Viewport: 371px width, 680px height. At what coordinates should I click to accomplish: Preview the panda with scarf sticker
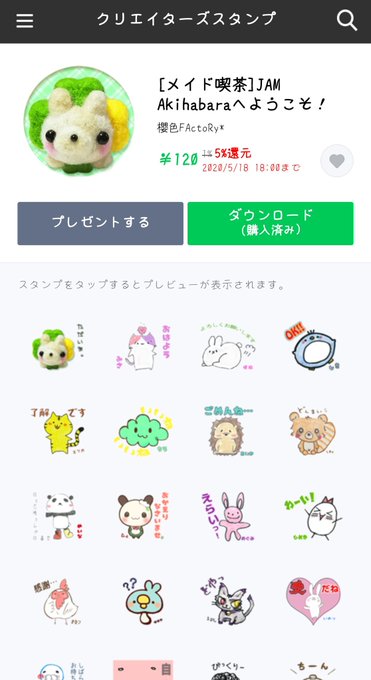point(58,516)
